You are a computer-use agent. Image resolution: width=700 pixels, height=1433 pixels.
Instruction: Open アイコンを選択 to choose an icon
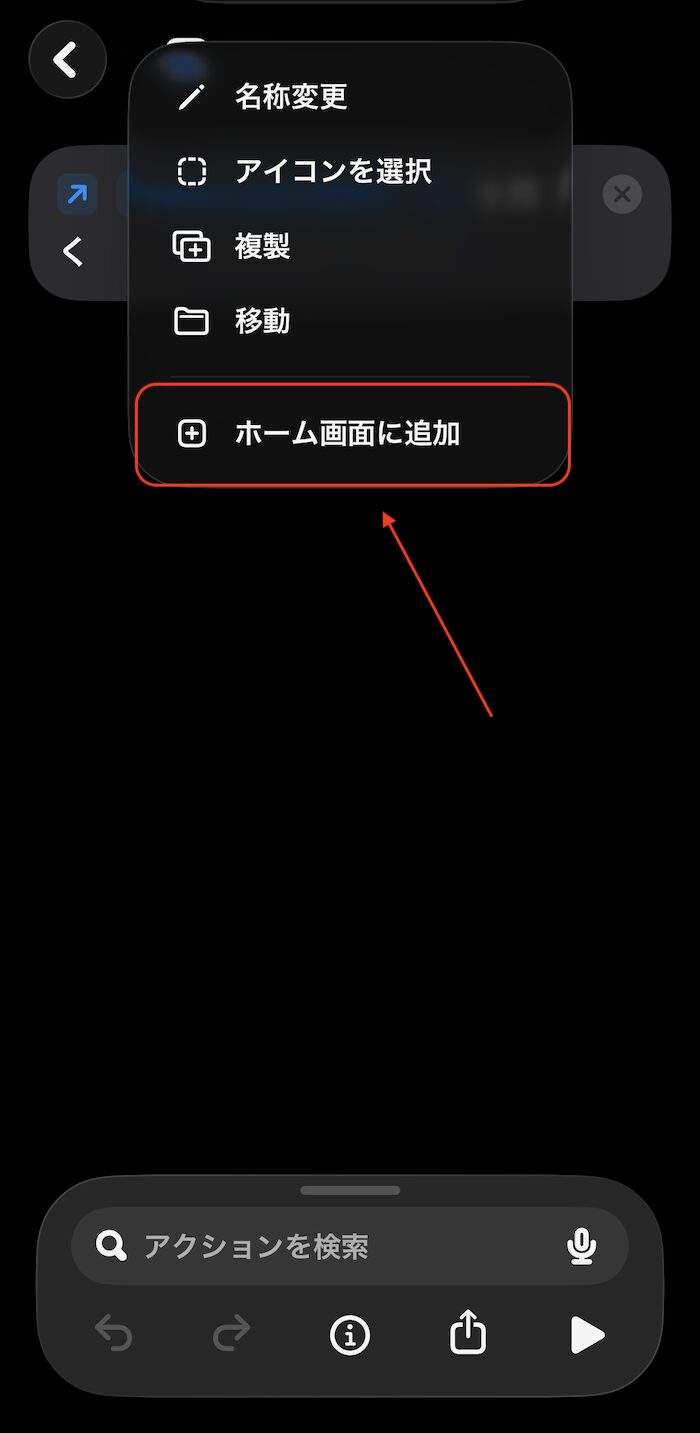pyautogui.click(x=332, y=171)
